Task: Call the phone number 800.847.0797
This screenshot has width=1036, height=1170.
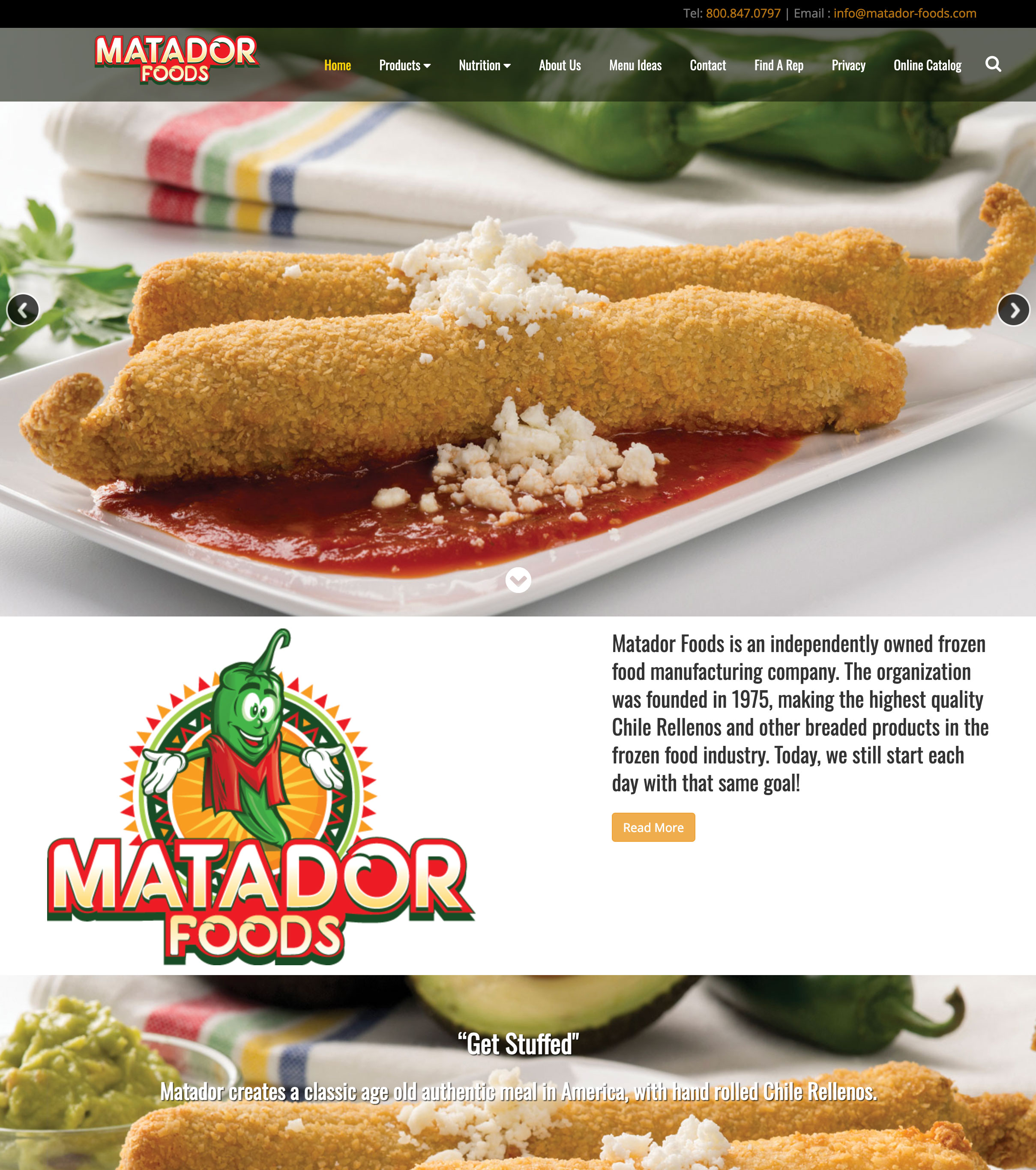Action: [743, 13]
